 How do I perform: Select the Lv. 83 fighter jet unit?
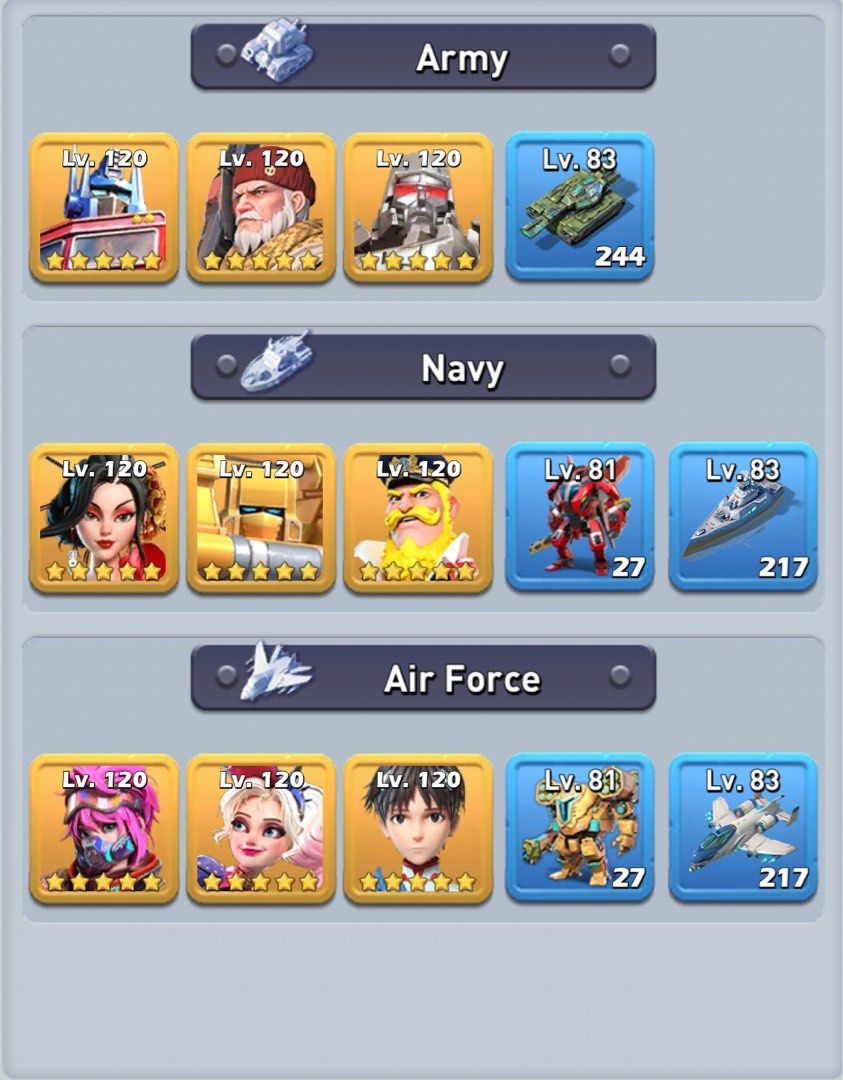coord(743,828)
